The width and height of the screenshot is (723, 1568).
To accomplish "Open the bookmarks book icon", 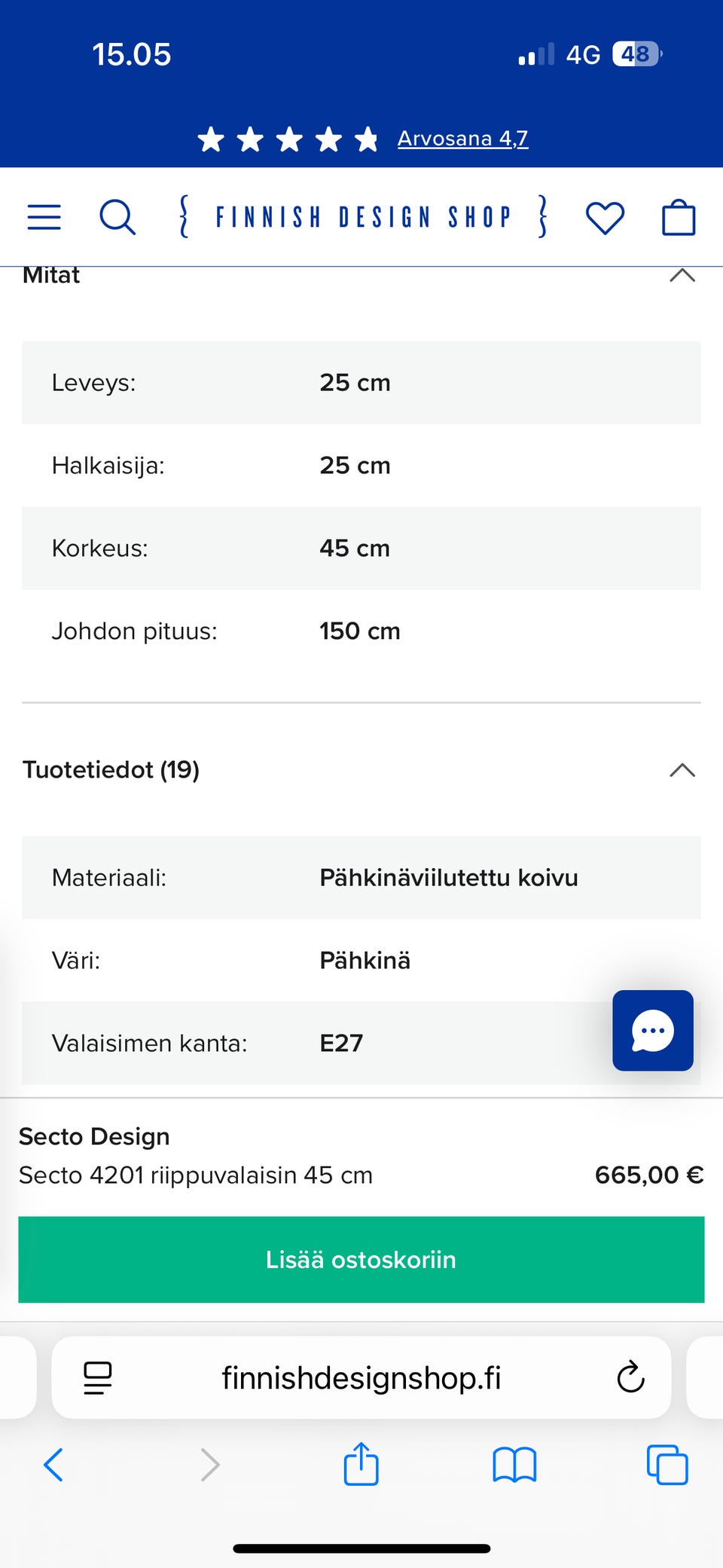I will (x=514, y=1464).
